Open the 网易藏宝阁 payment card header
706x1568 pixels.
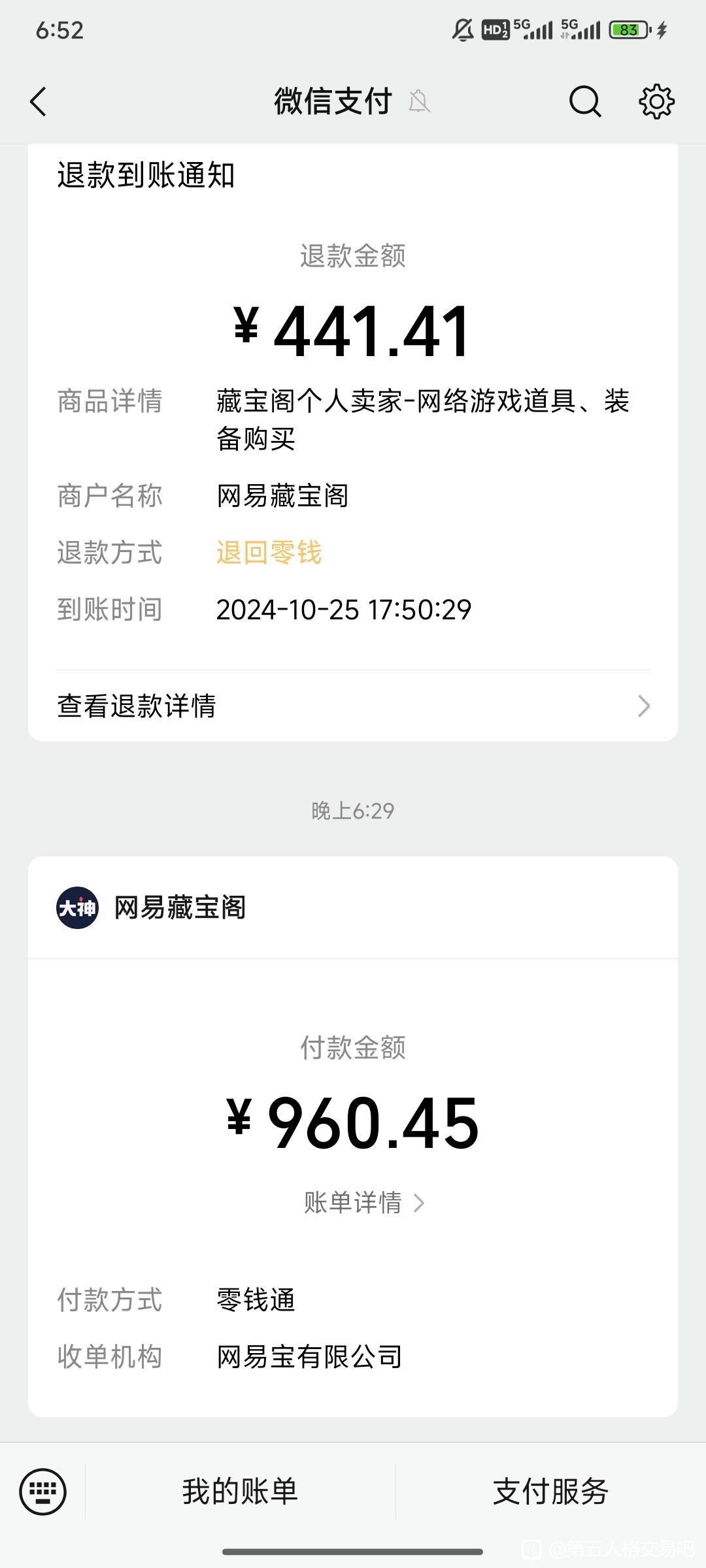(353, 907)
